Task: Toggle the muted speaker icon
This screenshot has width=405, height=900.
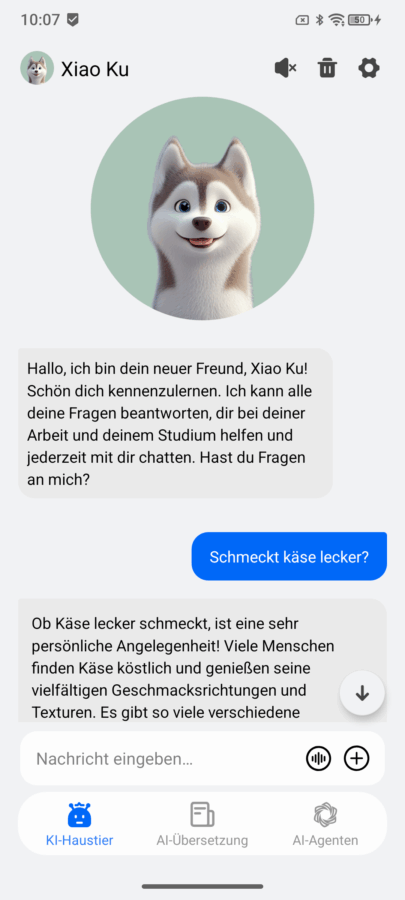Action: (x=285, y=68)
